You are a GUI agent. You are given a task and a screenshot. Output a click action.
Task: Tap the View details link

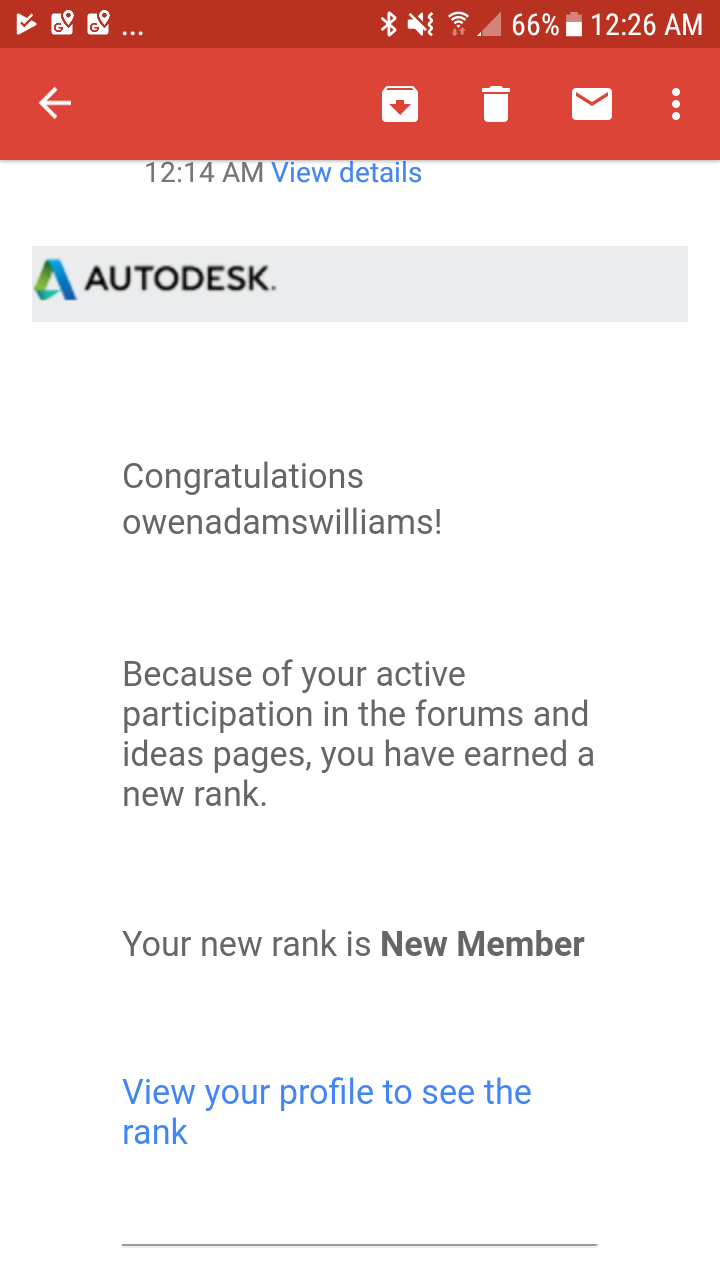click(346, 172)
